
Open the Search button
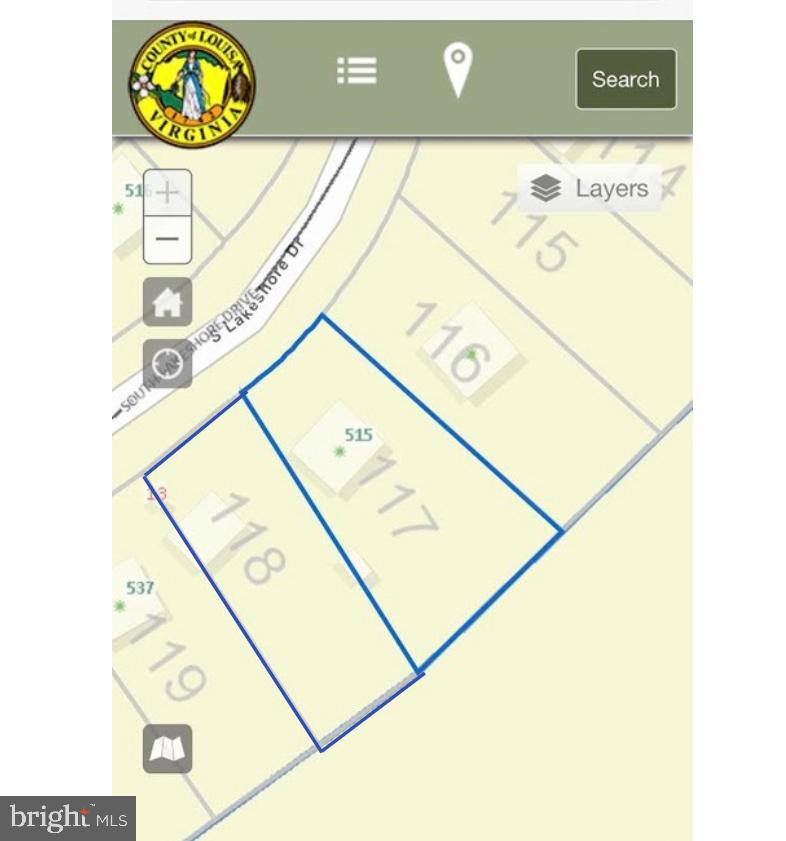[626, 79]
